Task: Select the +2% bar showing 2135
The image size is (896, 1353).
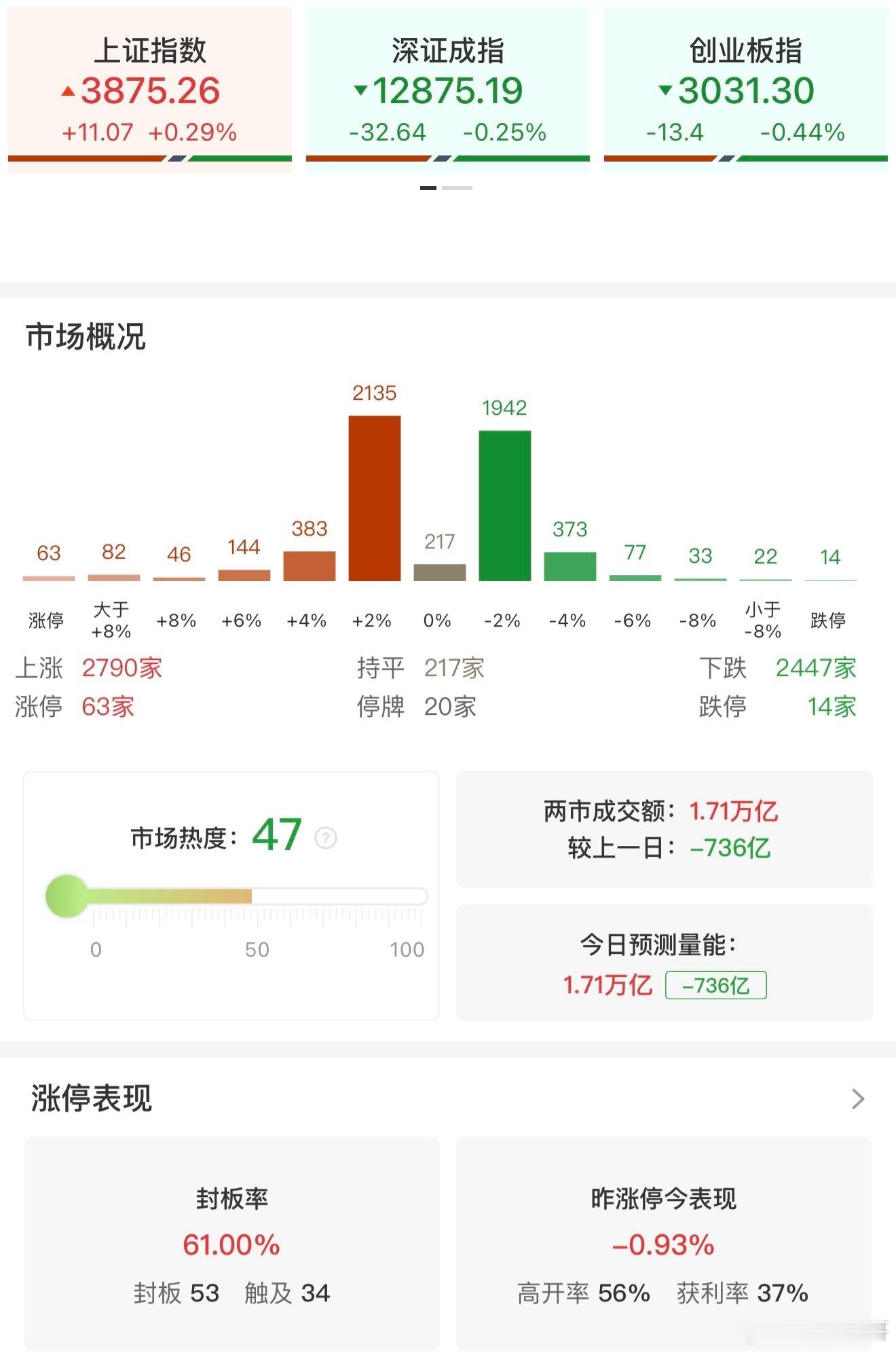Action: pyautogui.click(x=375, y=499)
